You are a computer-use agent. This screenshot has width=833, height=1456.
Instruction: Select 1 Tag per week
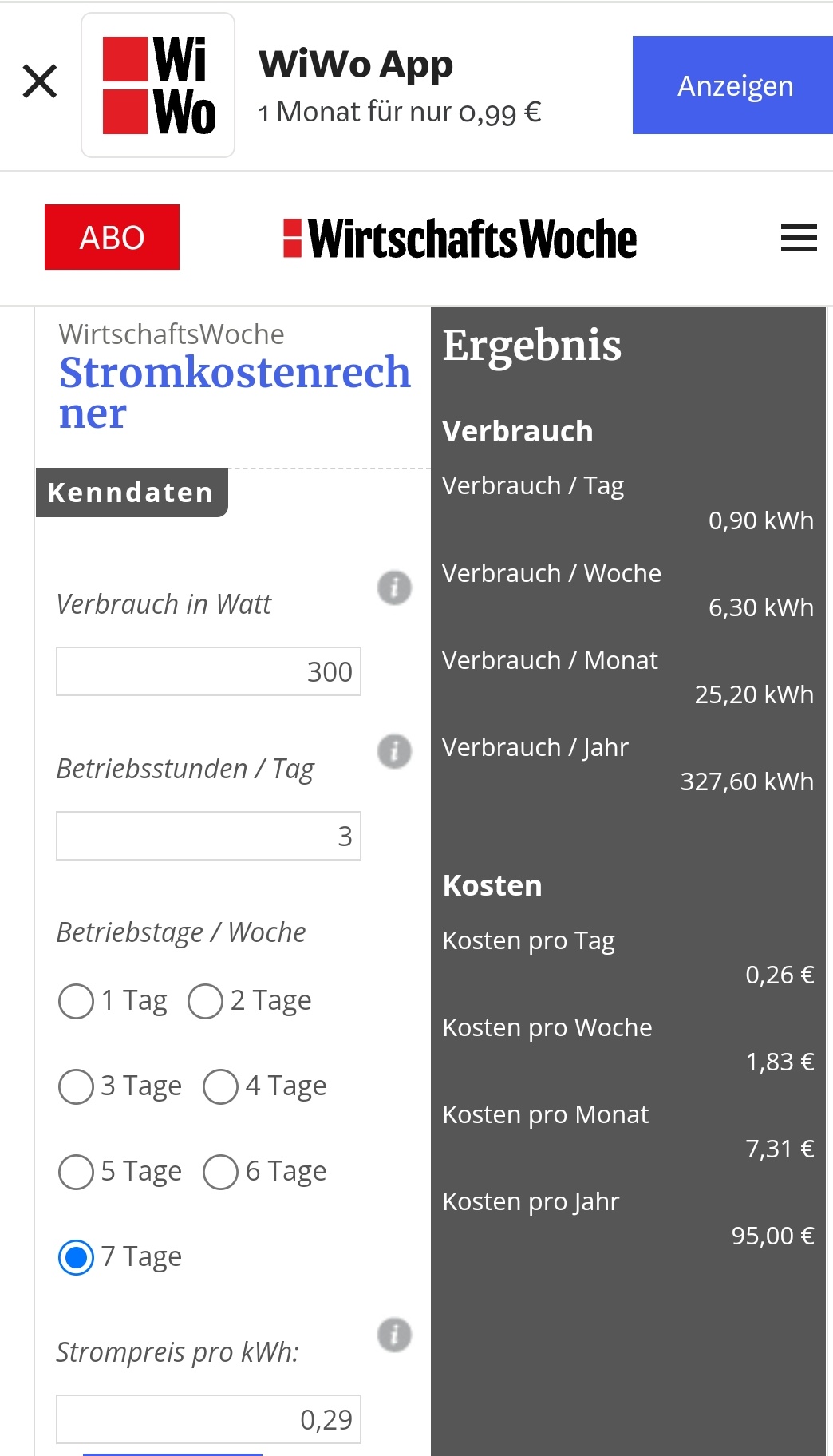[x=77, y=1001]
